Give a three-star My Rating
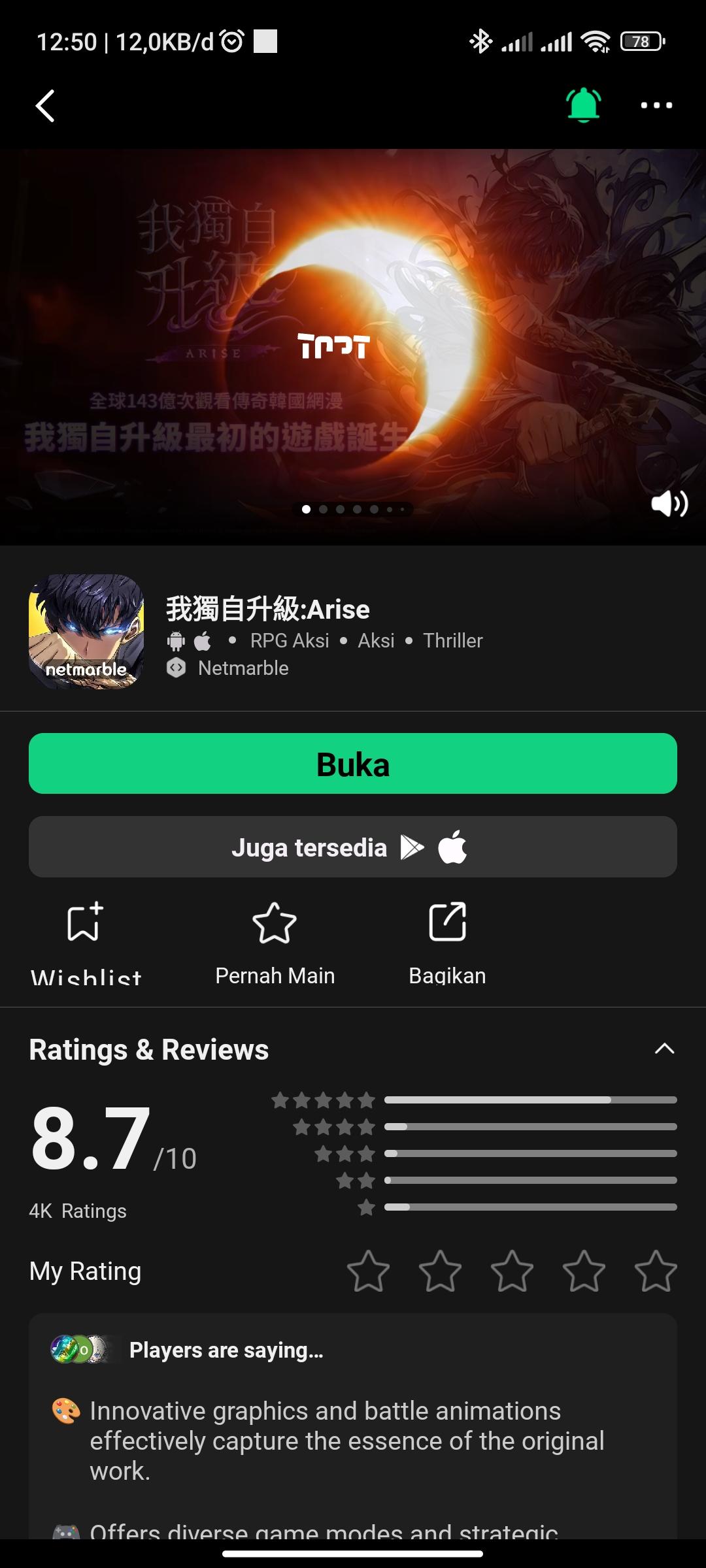This screenshot has height=1568, width=706. [512, 1271]
